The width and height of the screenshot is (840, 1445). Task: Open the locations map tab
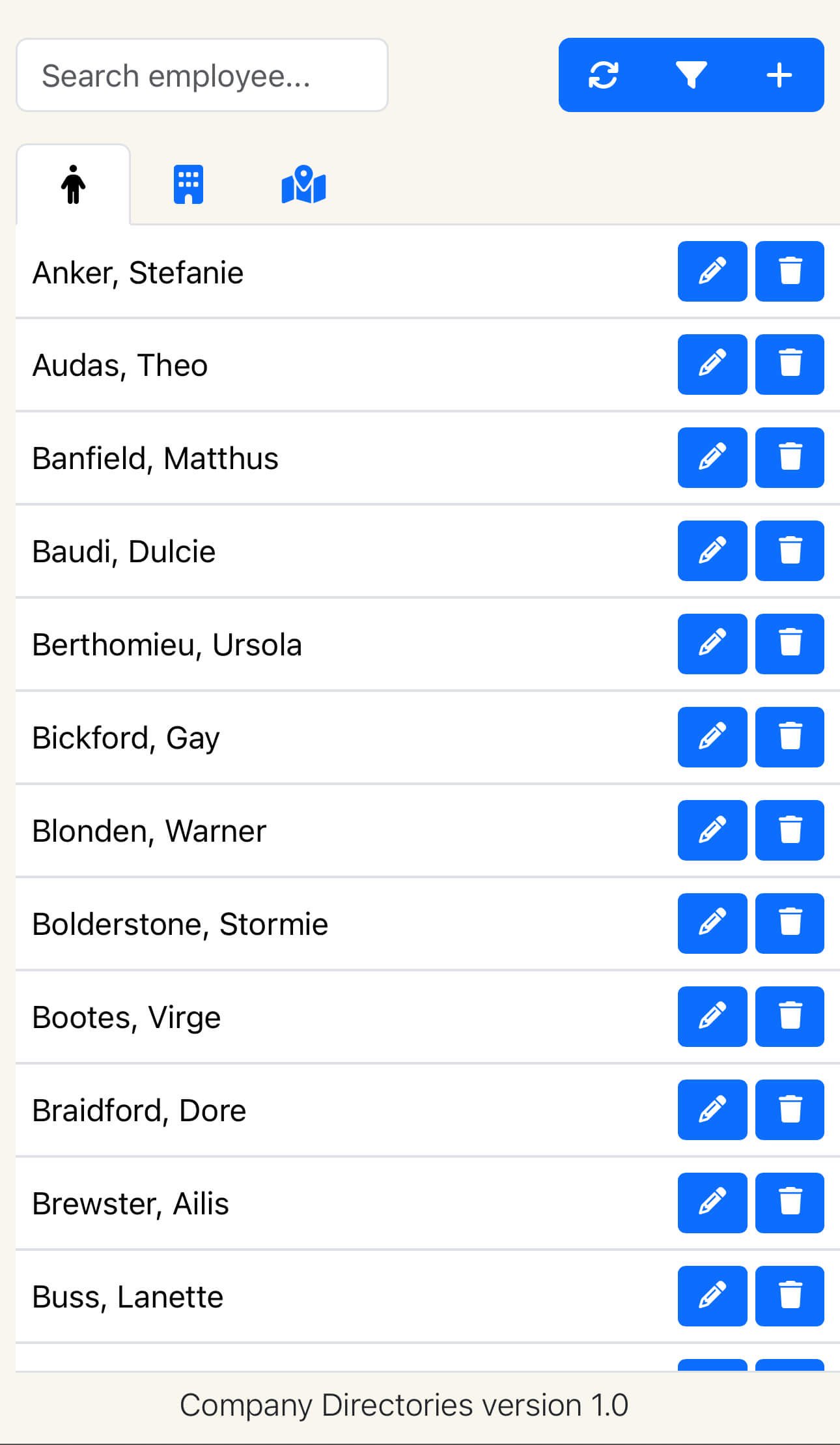point(302,184)
